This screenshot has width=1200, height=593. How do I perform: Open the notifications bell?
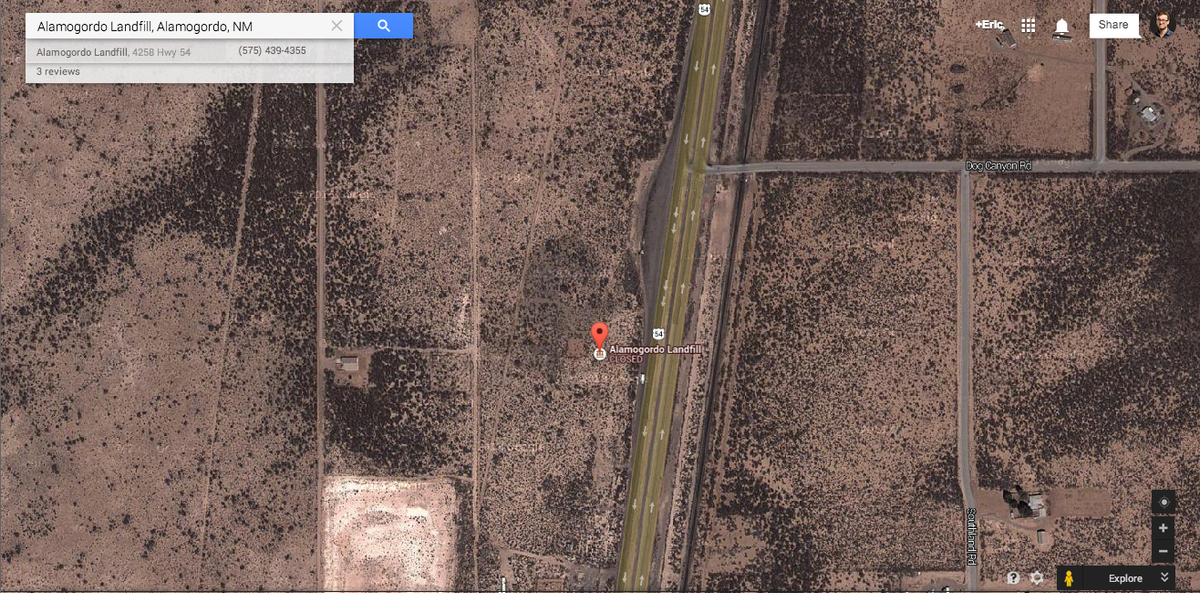(x=1061, y=26)
